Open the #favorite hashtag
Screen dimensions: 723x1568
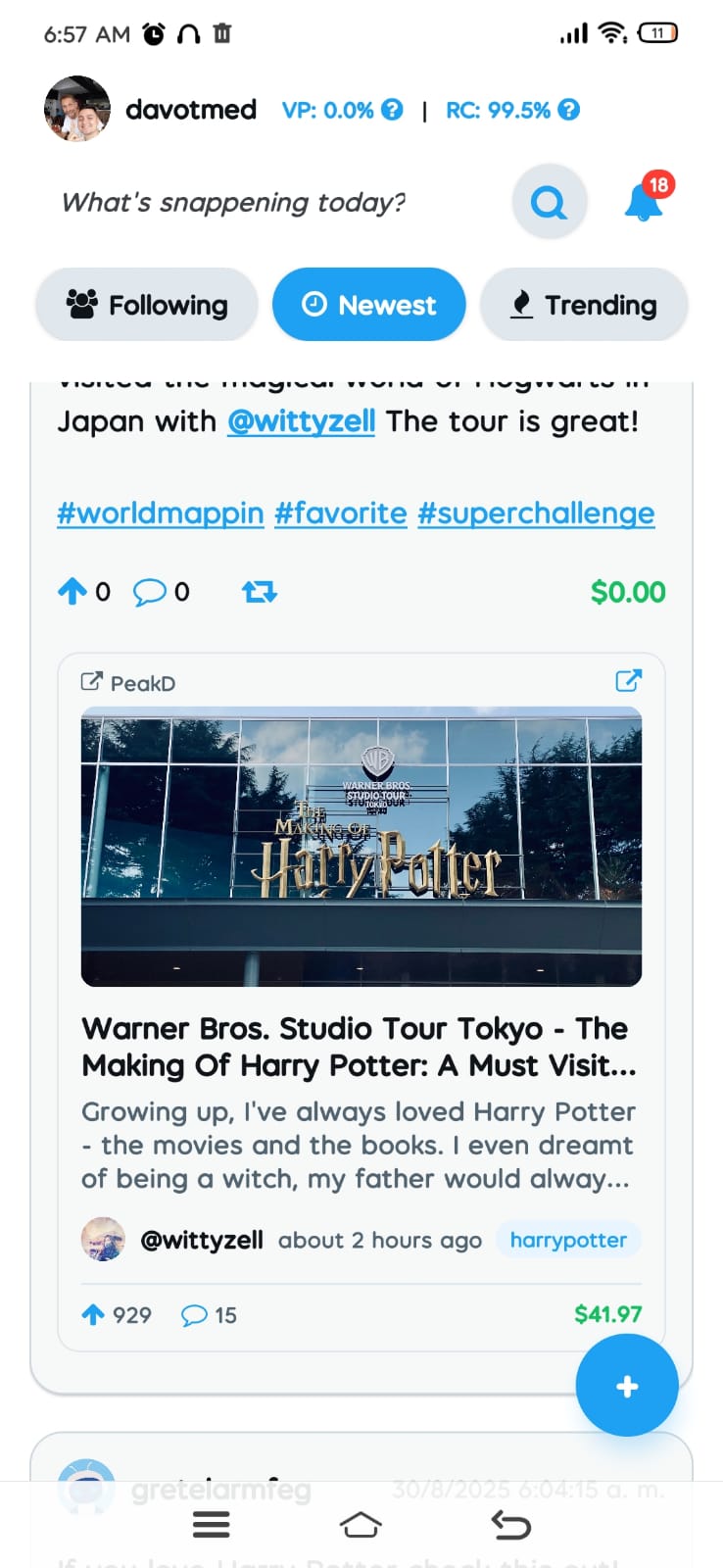(x=340, y=513)
